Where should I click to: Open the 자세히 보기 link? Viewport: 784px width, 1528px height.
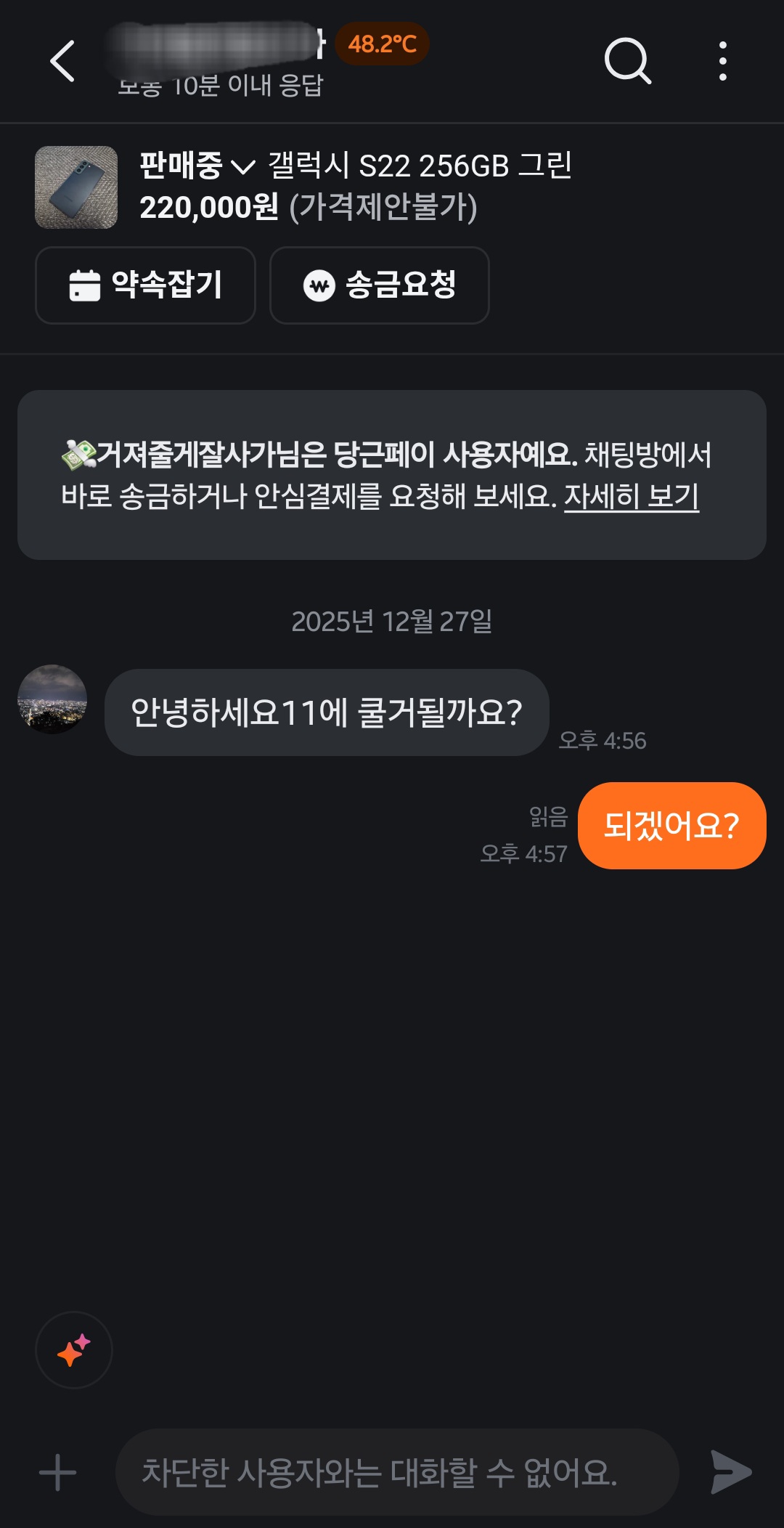click(x=632, y=497)
